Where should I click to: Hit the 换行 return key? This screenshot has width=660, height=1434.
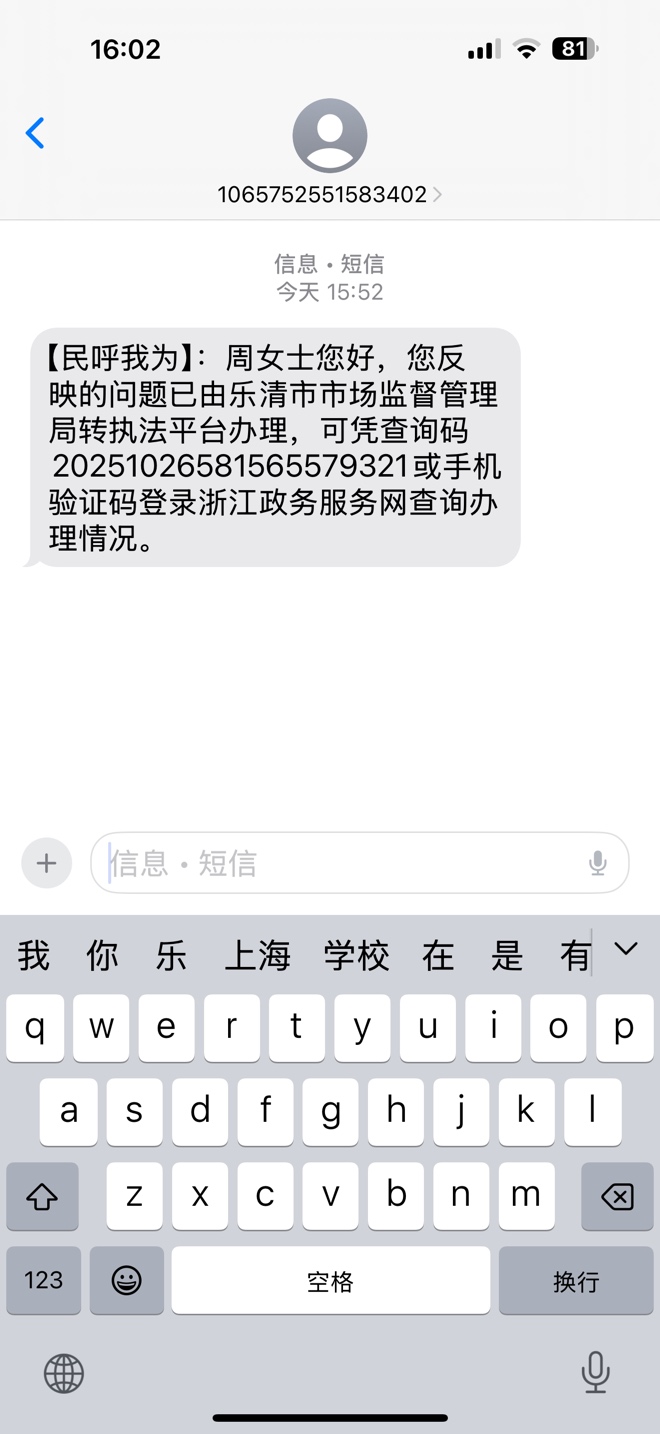click(x=576, y=1280)
